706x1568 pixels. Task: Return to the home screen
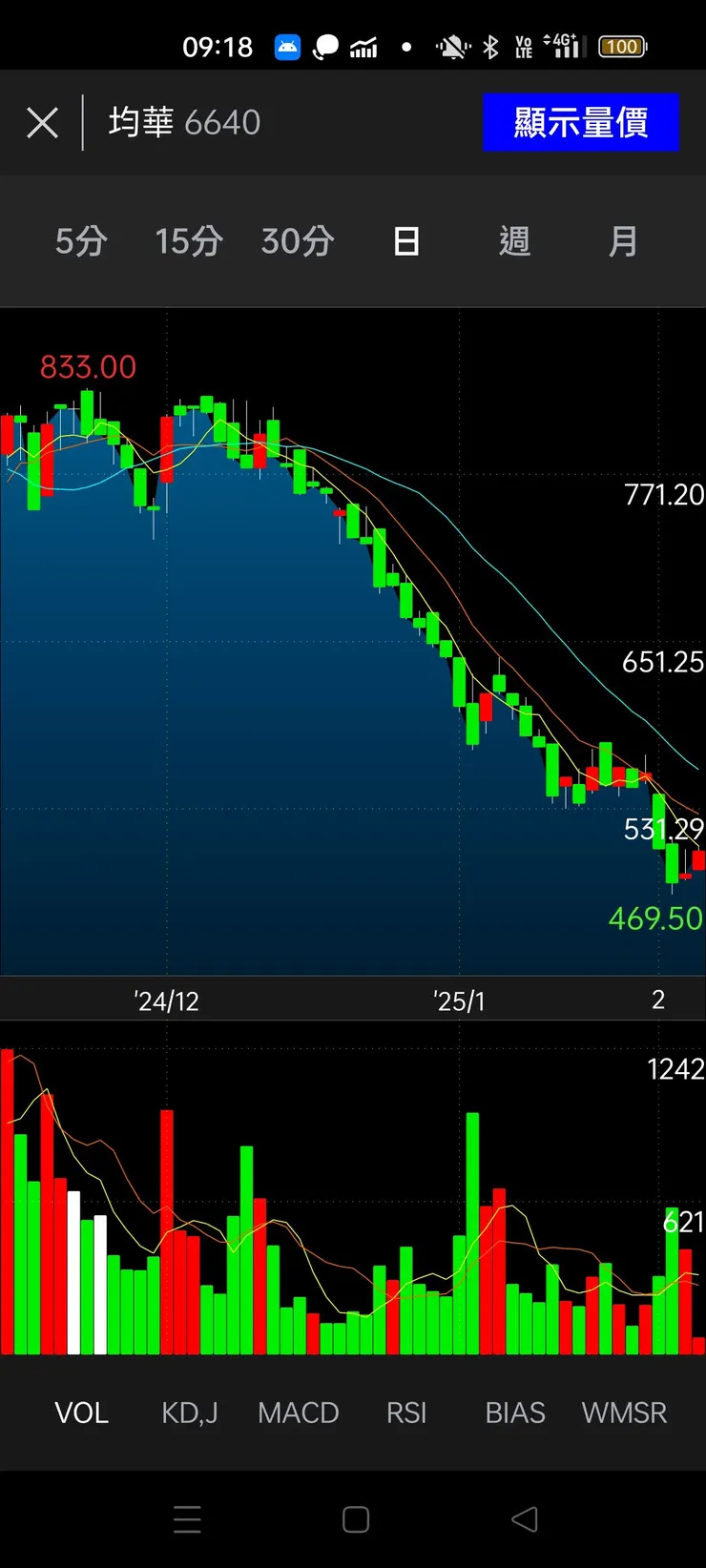(x=356, y=1519)
